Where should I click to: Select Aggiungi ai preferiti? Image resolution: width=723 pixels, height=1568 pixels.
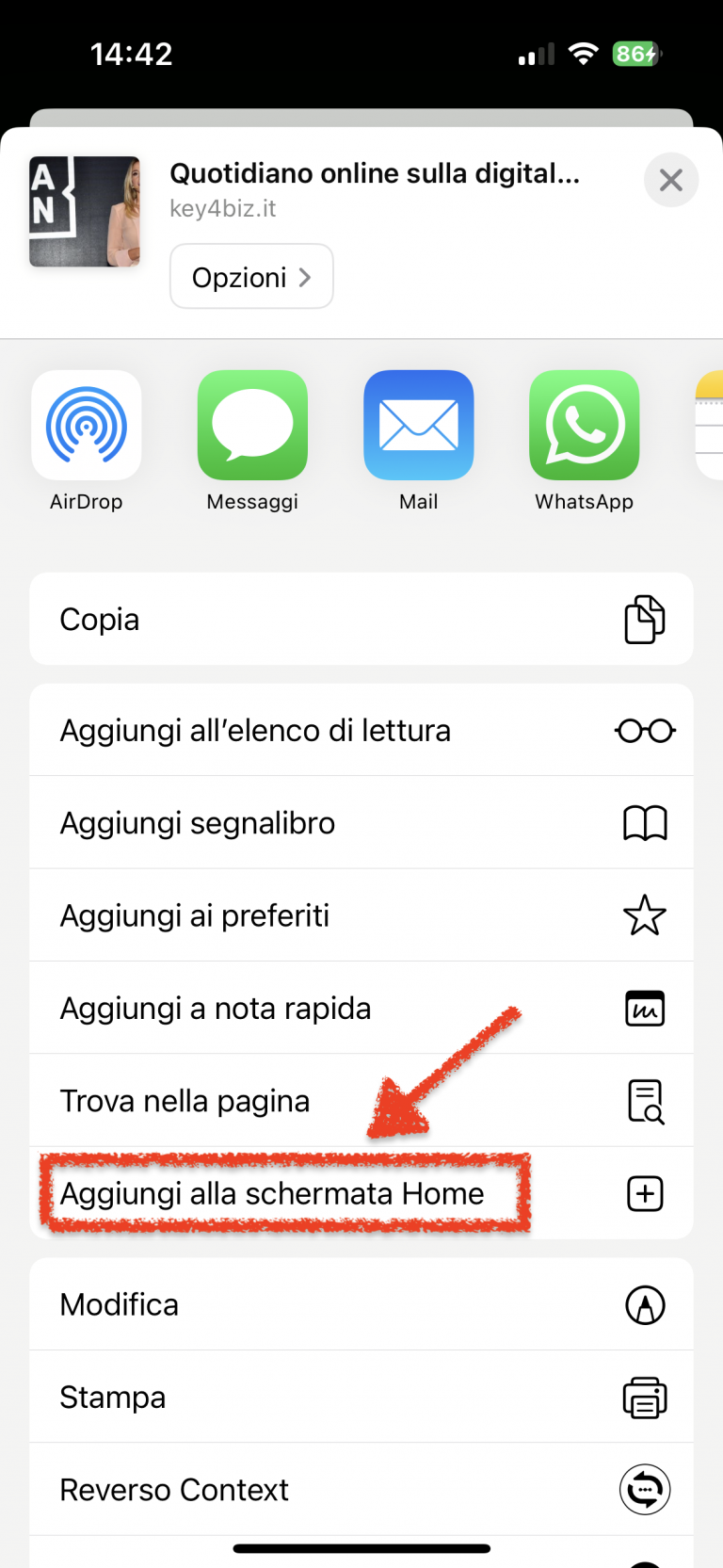pyautogui.click(x=361, y=914)
